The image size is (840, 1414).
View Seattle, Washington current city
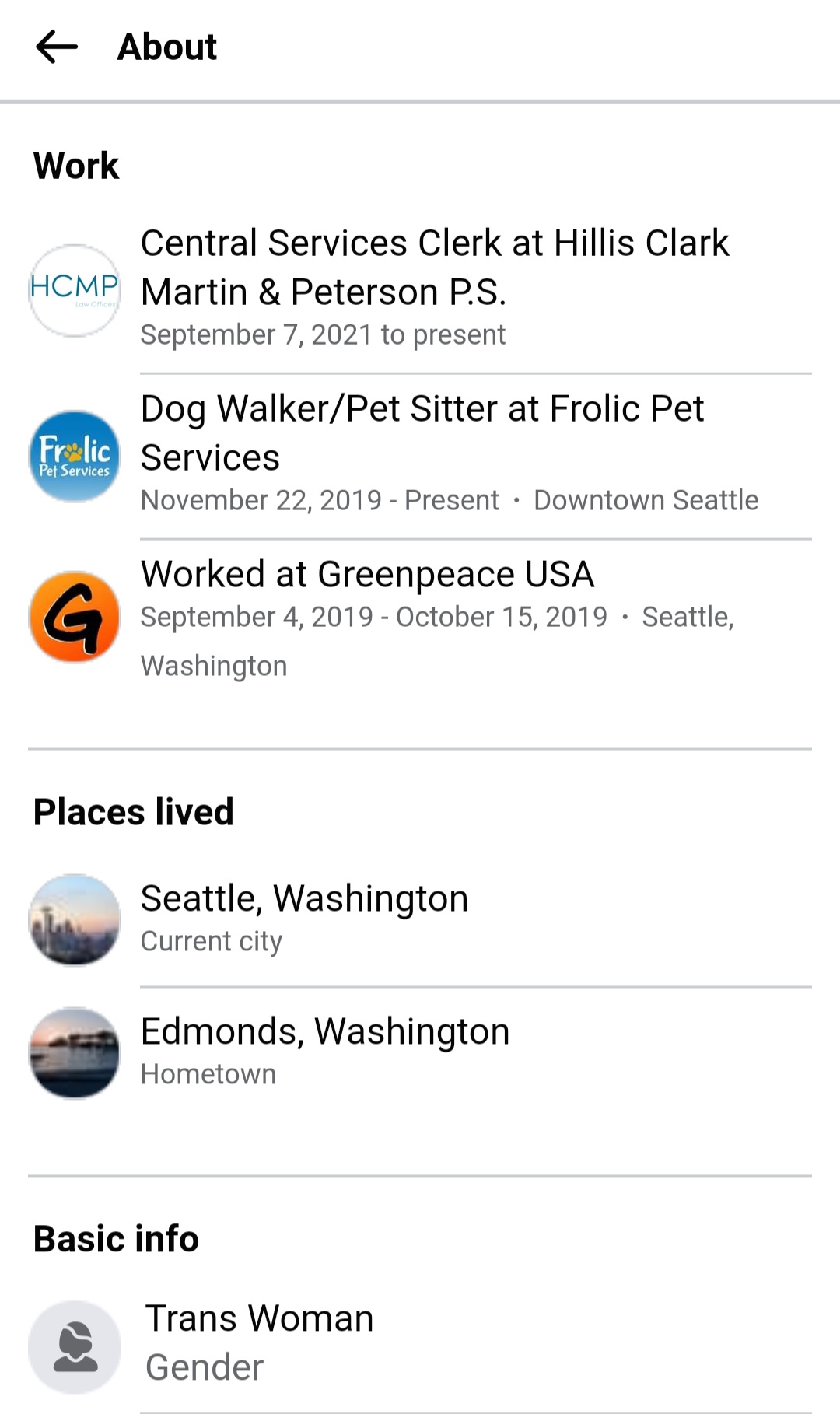pos(420,919)
